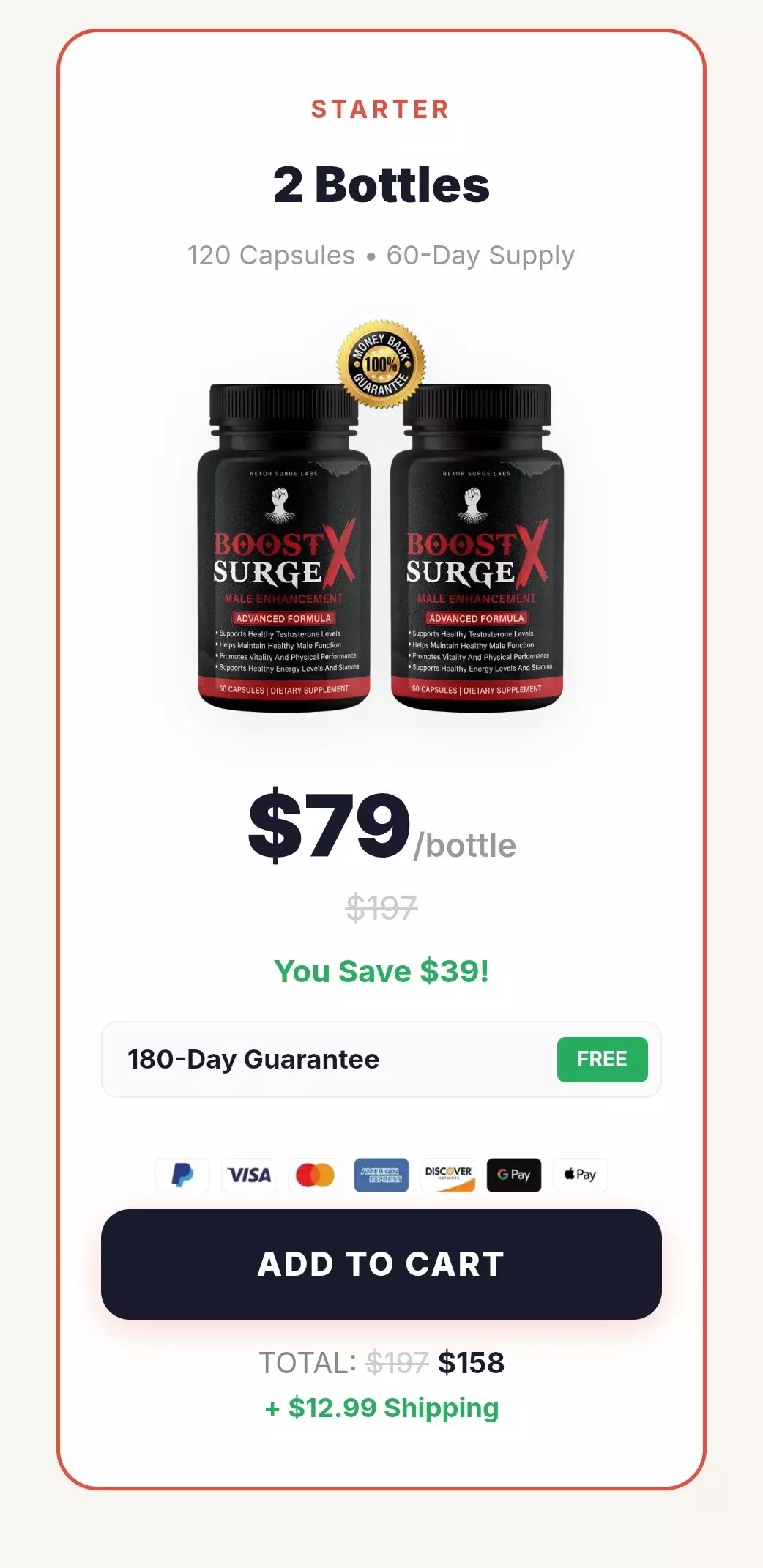Select the Apple Pay payment icon
The image size is (763, 1568).
click(x=579, y=1175)
